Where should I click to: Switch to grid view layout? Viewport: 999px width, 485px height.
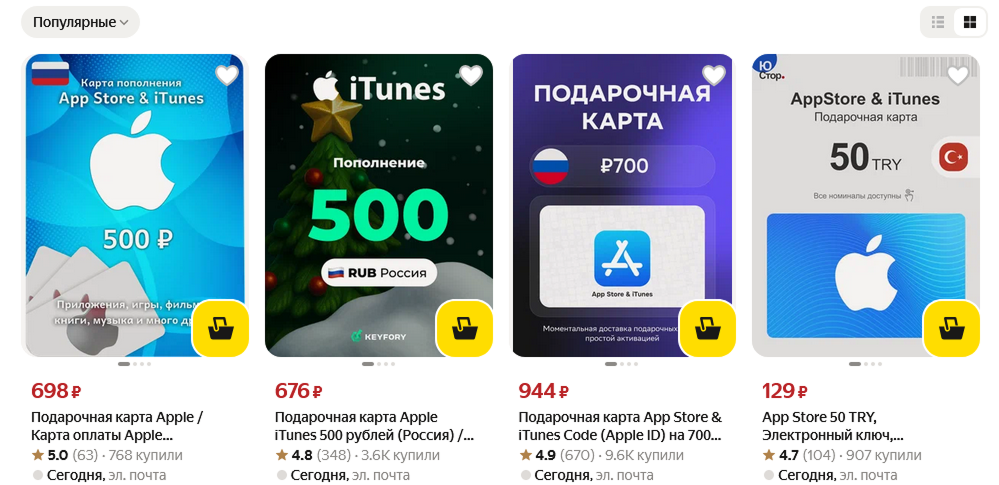click(x=969, y=22)
